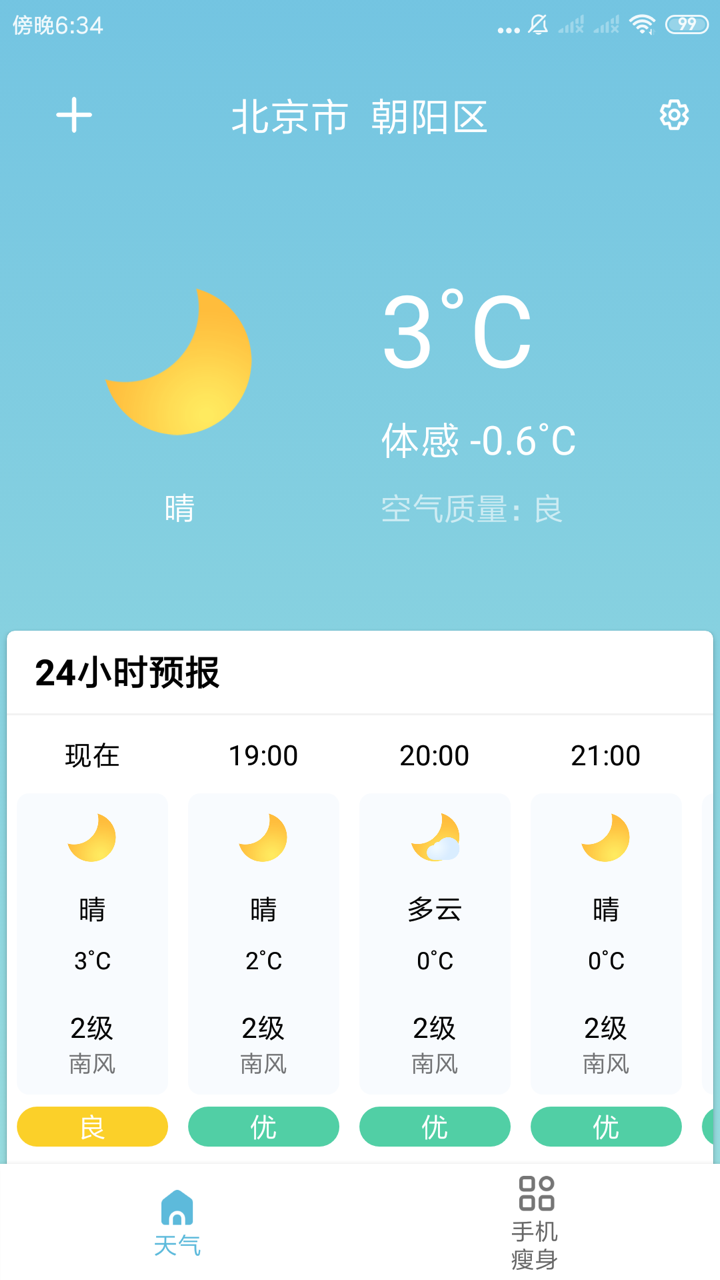The image size is (720, 1280).
Task: Switch to the 天气 tab
Action: point(177,1222)
